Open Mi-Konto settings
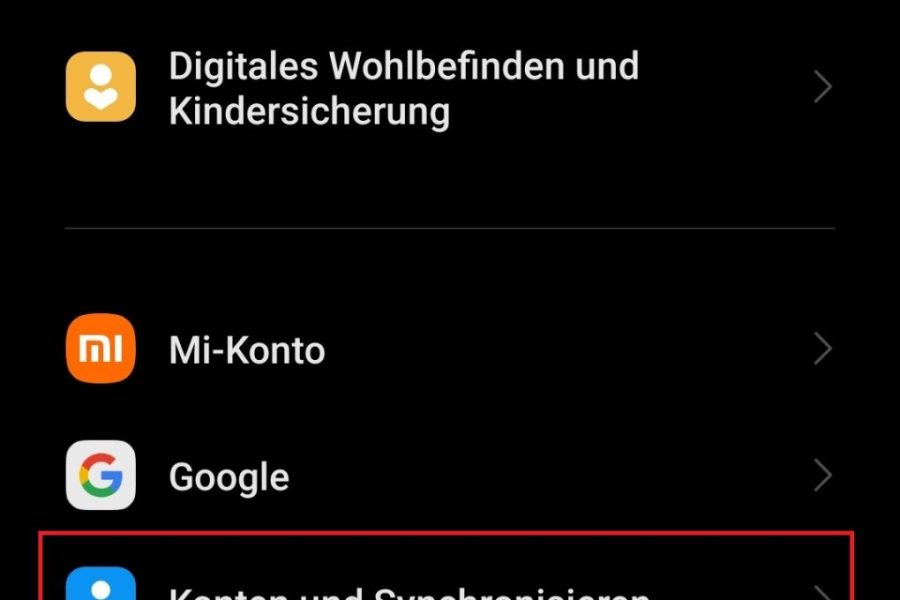Image resolution: width=900 pixels, height=600 pixels. coord(246,350)
